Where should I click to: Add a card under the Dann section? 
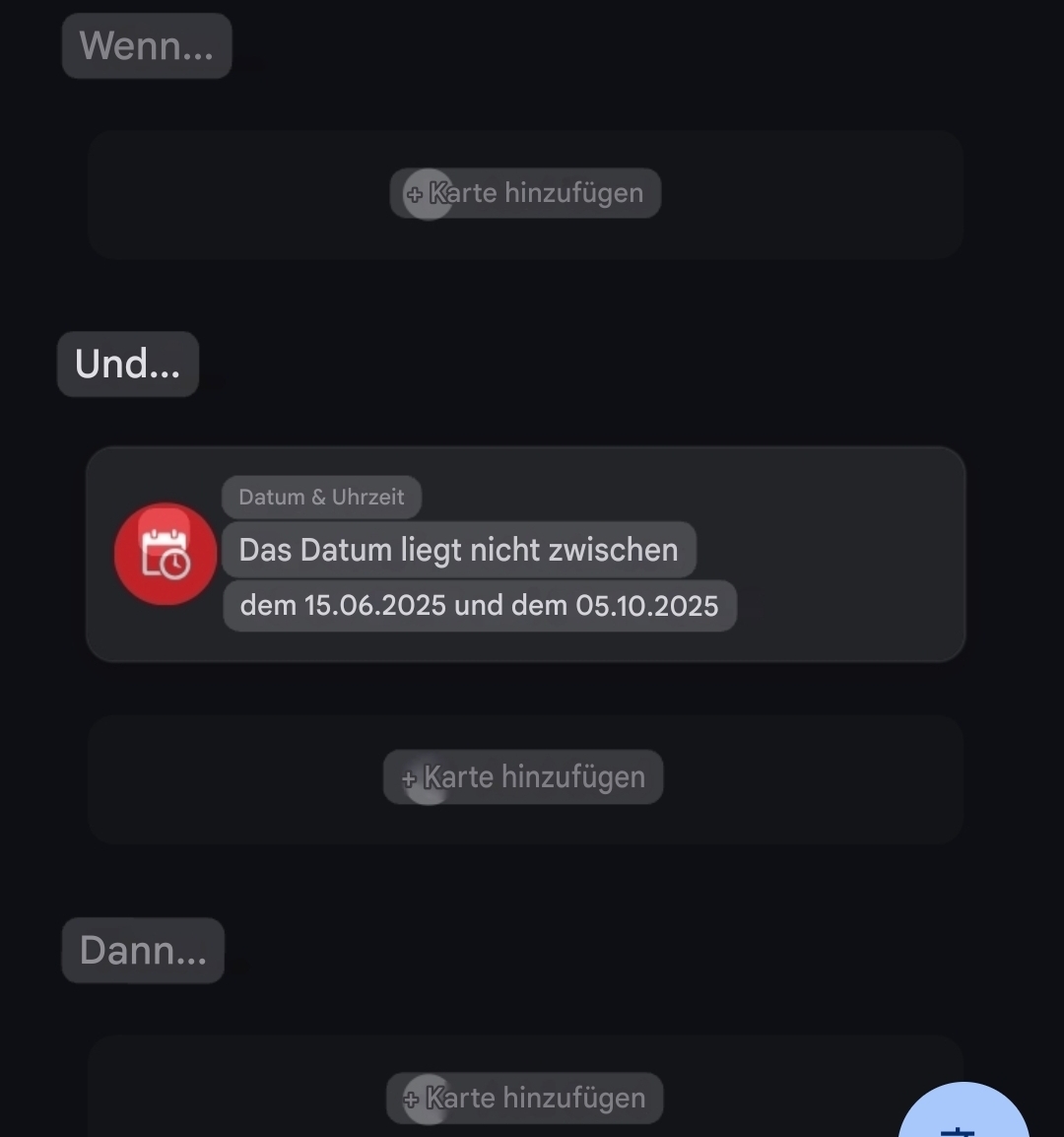tap(525, 1098)
